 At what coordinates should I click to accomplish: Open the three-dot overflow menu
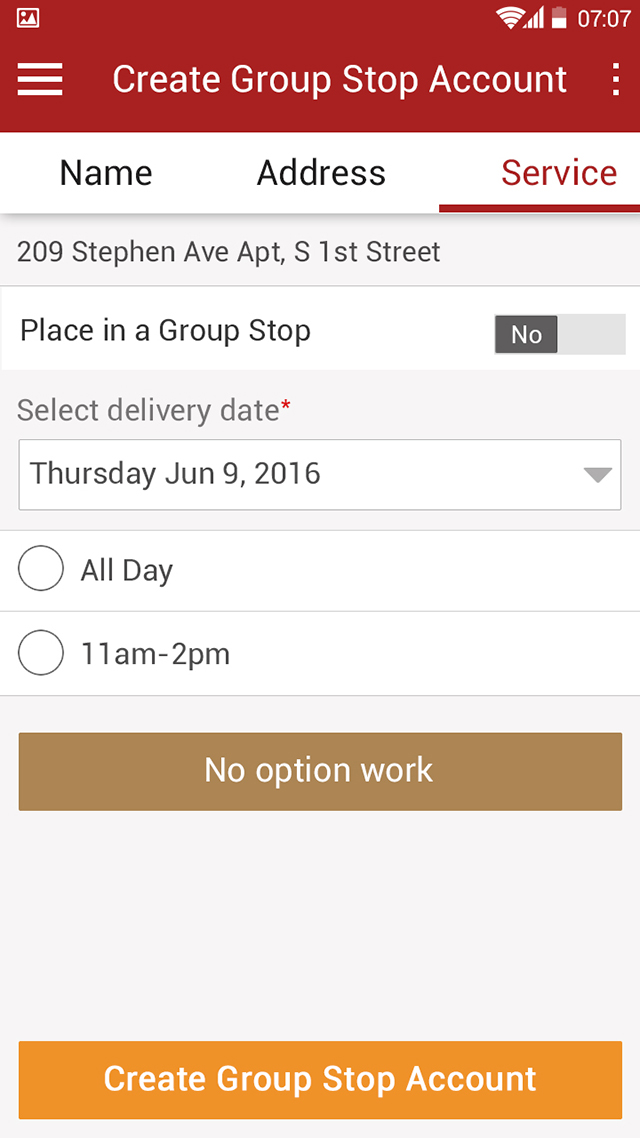(615, 79)
